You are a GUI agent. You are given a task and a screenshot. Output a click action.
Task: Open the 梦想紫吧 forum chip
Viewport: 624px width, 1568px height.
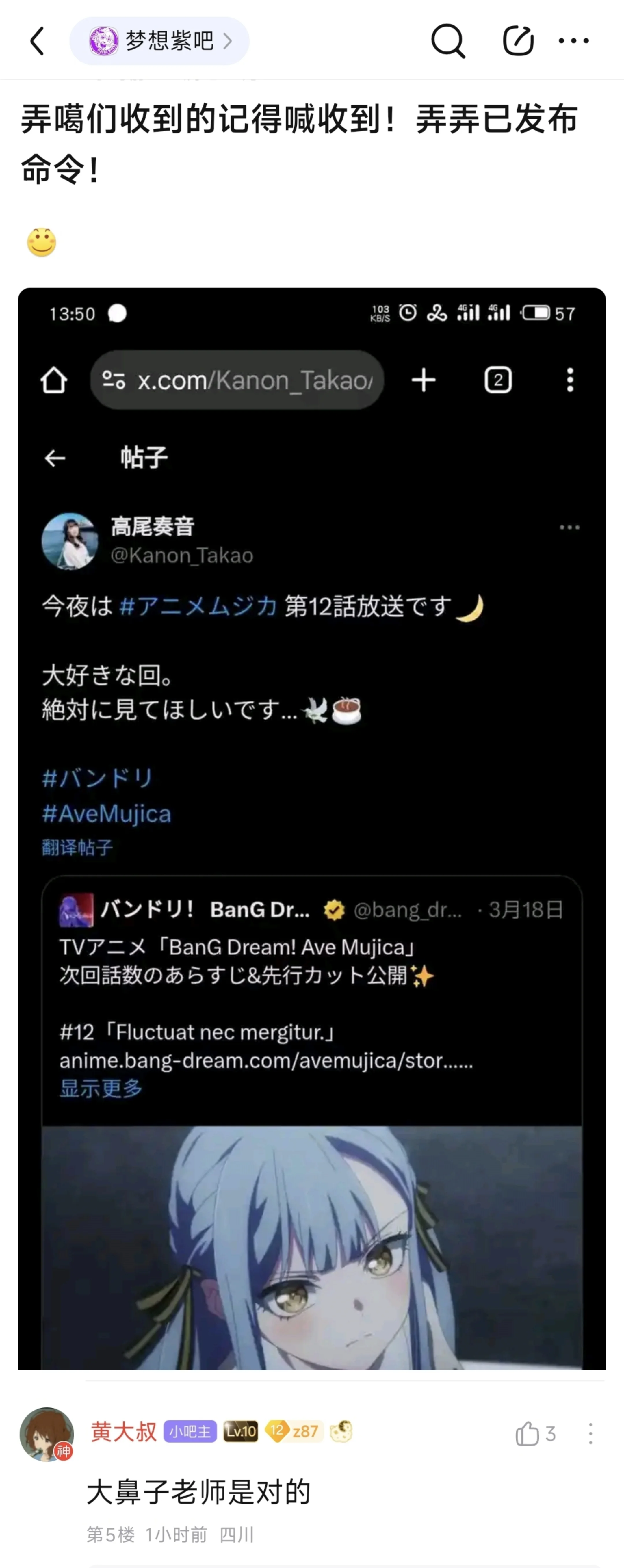pos(159,41)
